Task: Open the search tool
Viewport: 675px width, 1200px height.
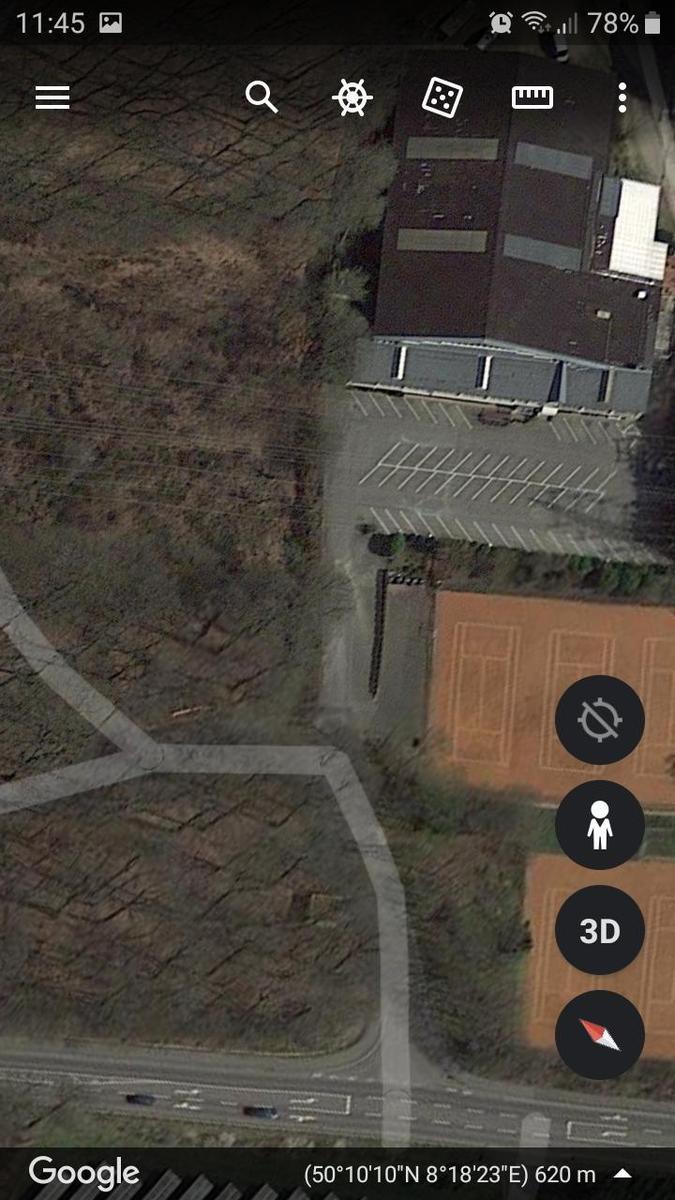Action: 261,97
